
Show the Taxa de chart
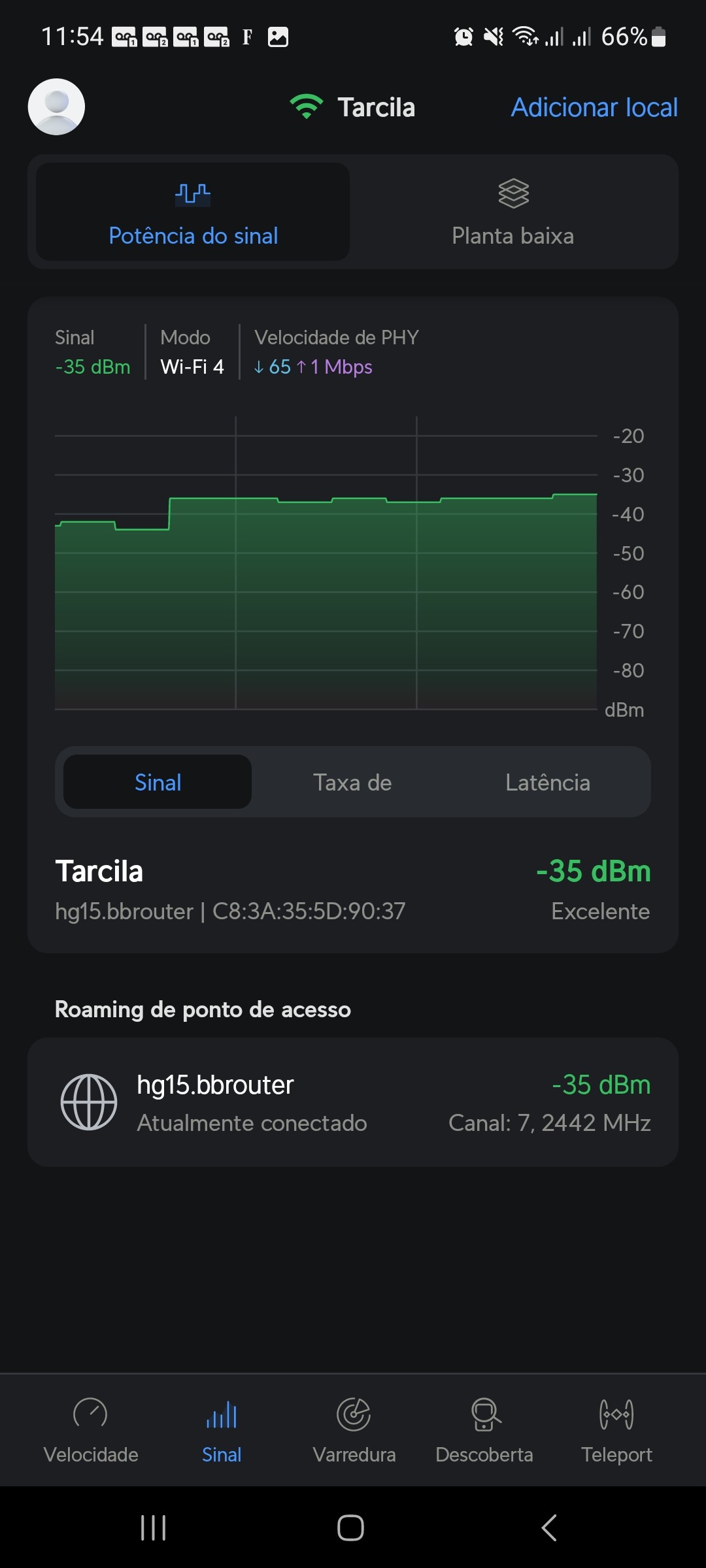[x=352, y=782]
